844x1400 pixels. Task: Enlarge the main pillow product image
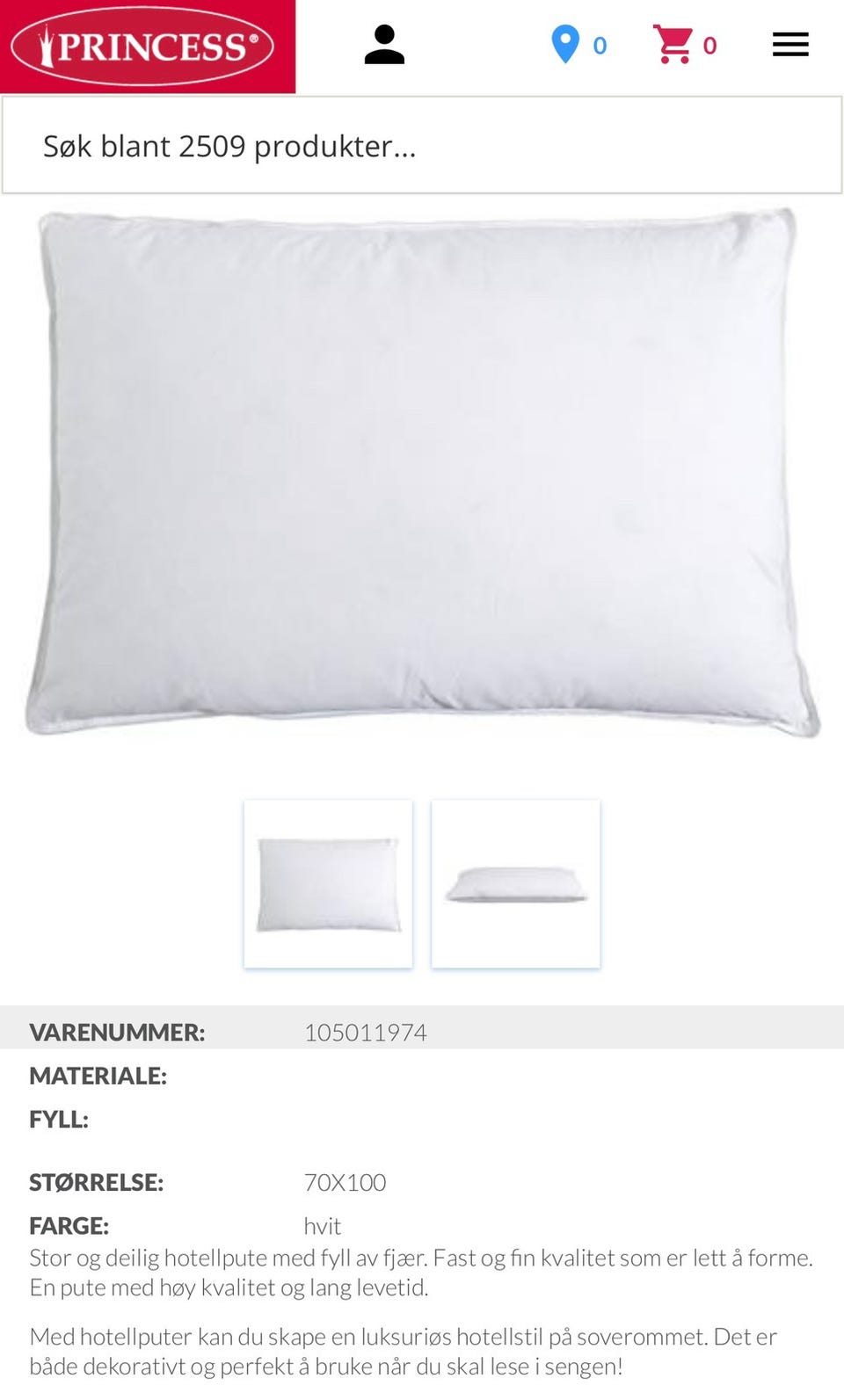422,473
